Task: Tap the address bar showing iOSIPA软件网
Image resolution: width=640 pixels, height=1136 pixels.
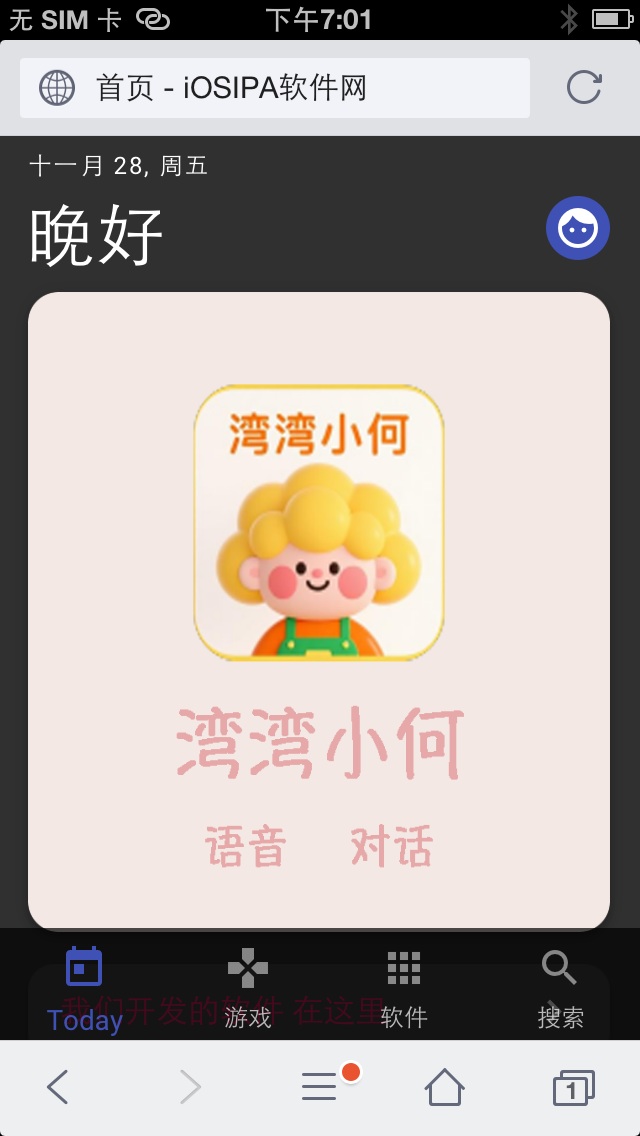Action: click(275, 88)
